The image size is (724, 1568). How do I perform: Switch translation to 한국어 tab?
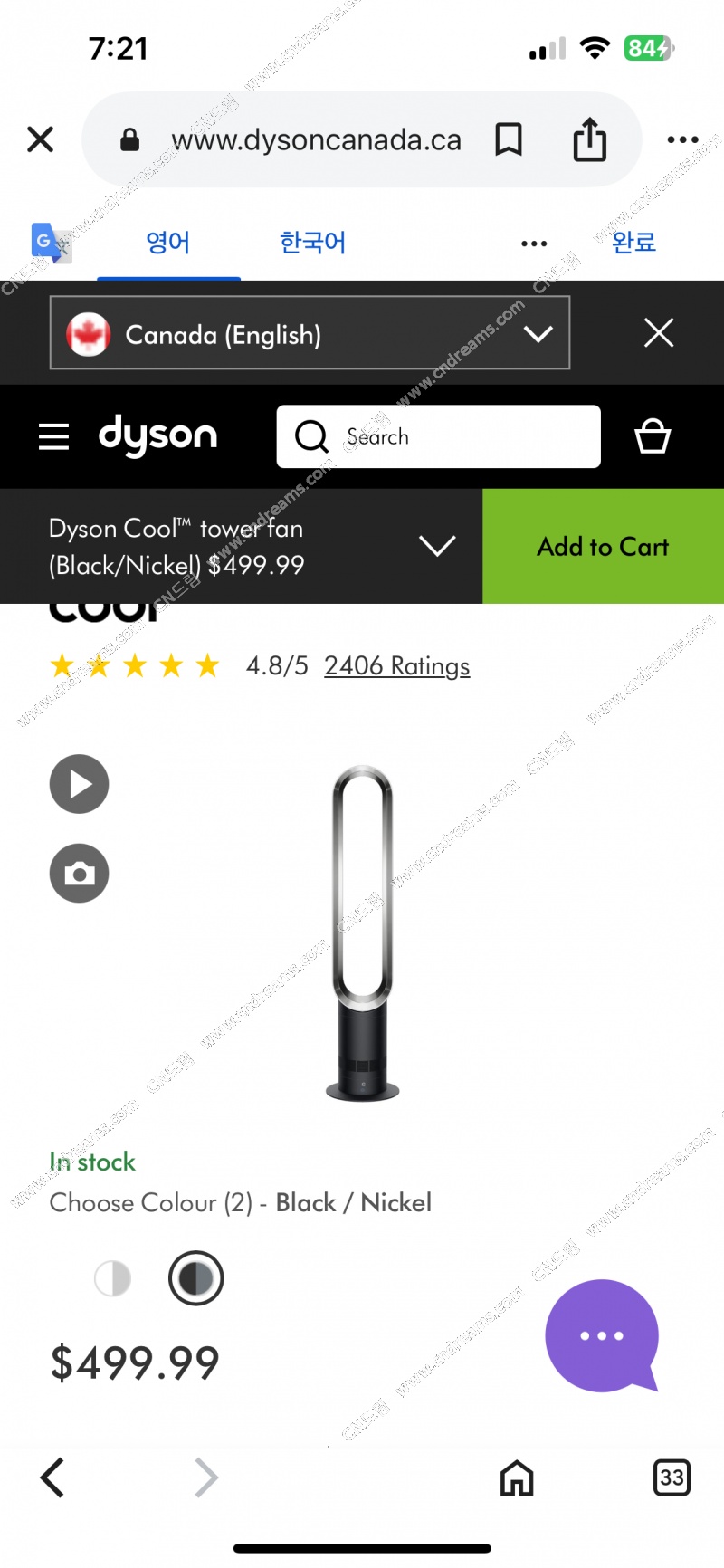coord(312,243)
